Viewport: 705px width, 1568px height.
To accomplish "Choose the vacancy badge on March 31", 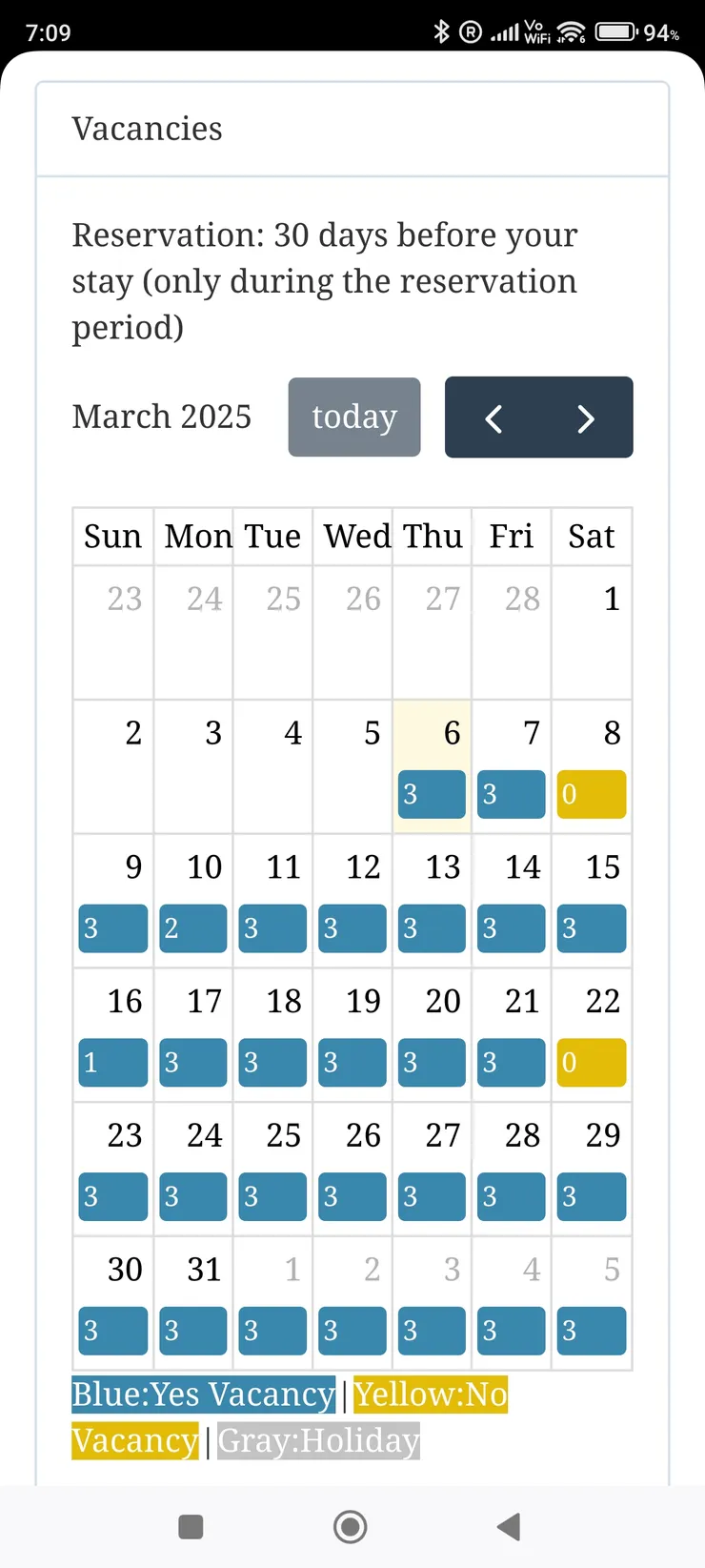I will coord(193,1331).
